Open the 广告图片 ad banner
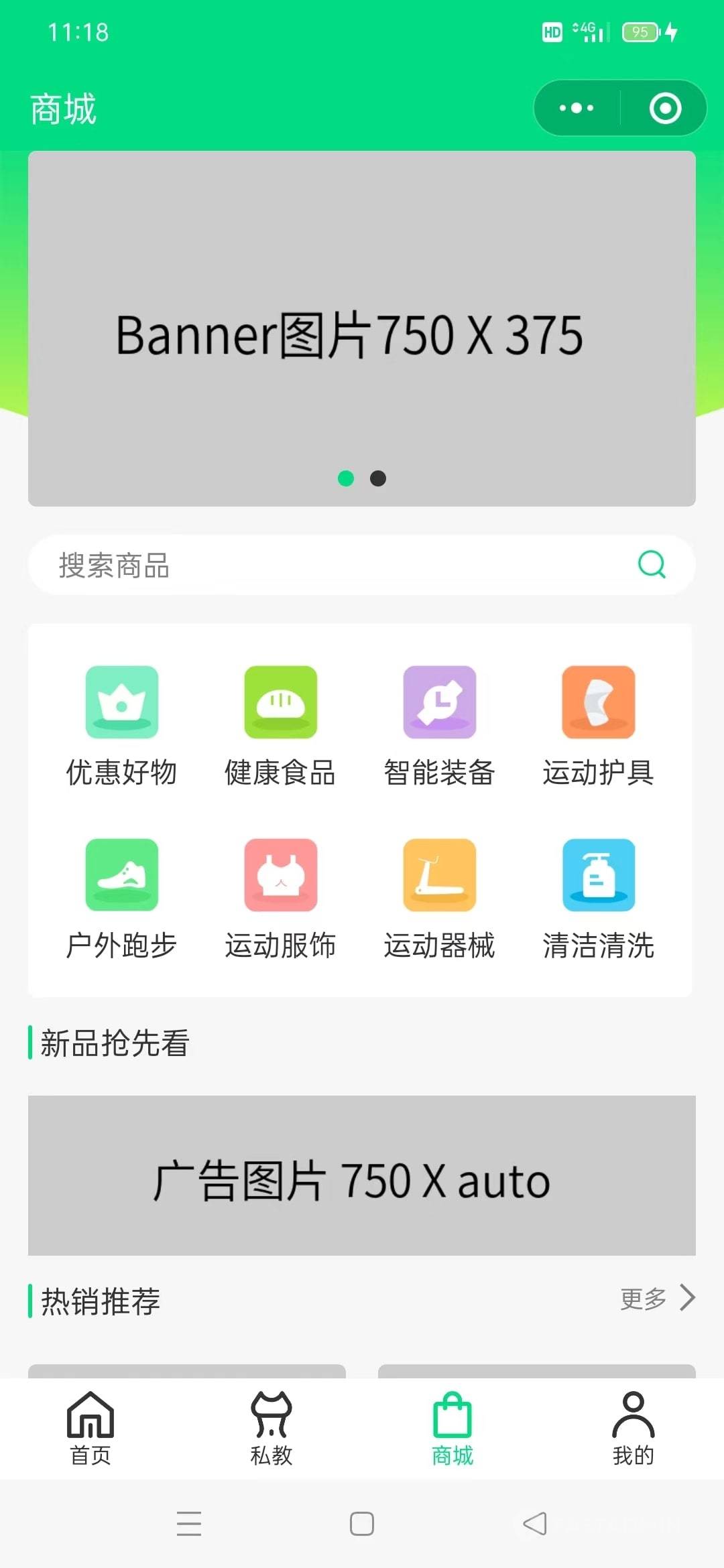Image resolution: width=724 pixels, height=1568 pixels. point(362,1175)
